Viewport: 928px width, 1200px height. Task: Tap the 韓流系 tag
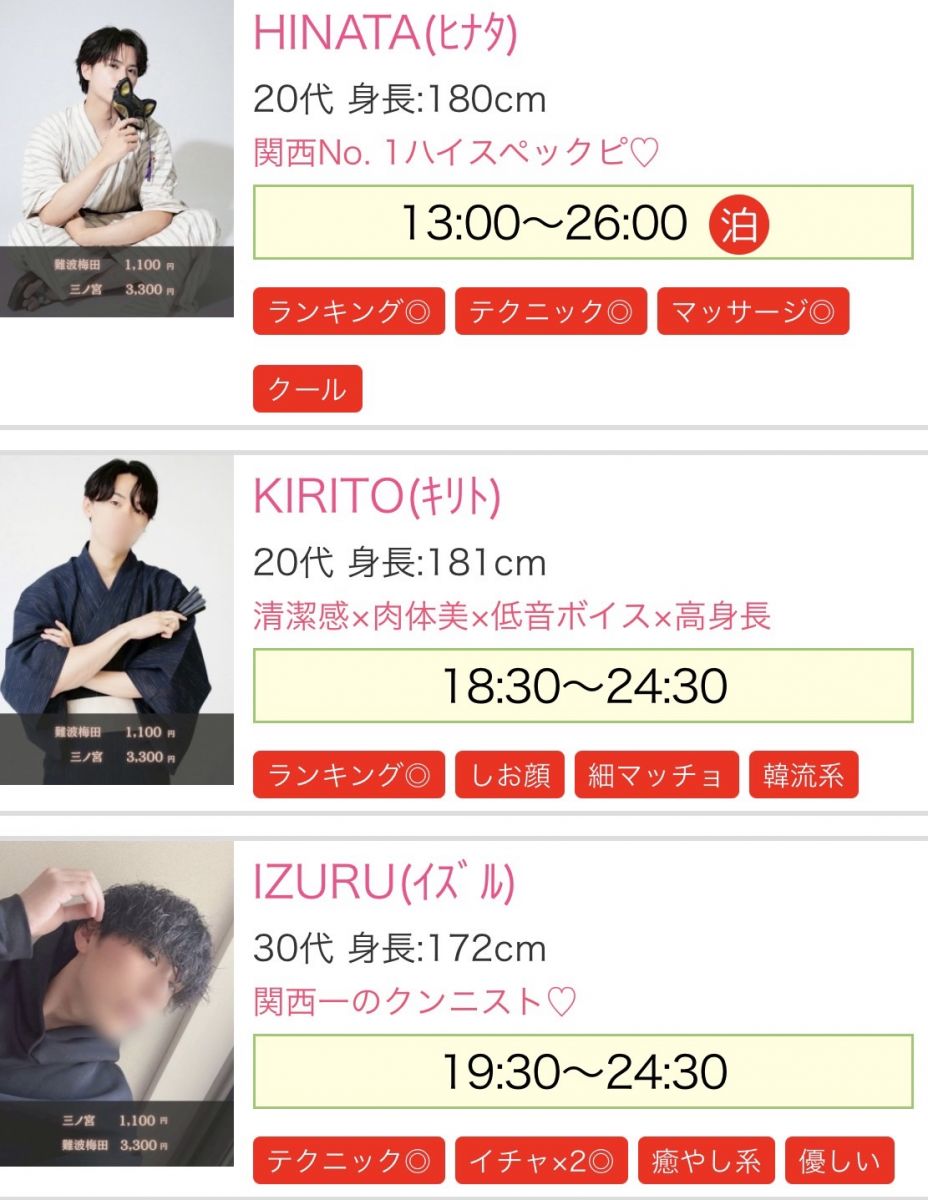(803, 775)
